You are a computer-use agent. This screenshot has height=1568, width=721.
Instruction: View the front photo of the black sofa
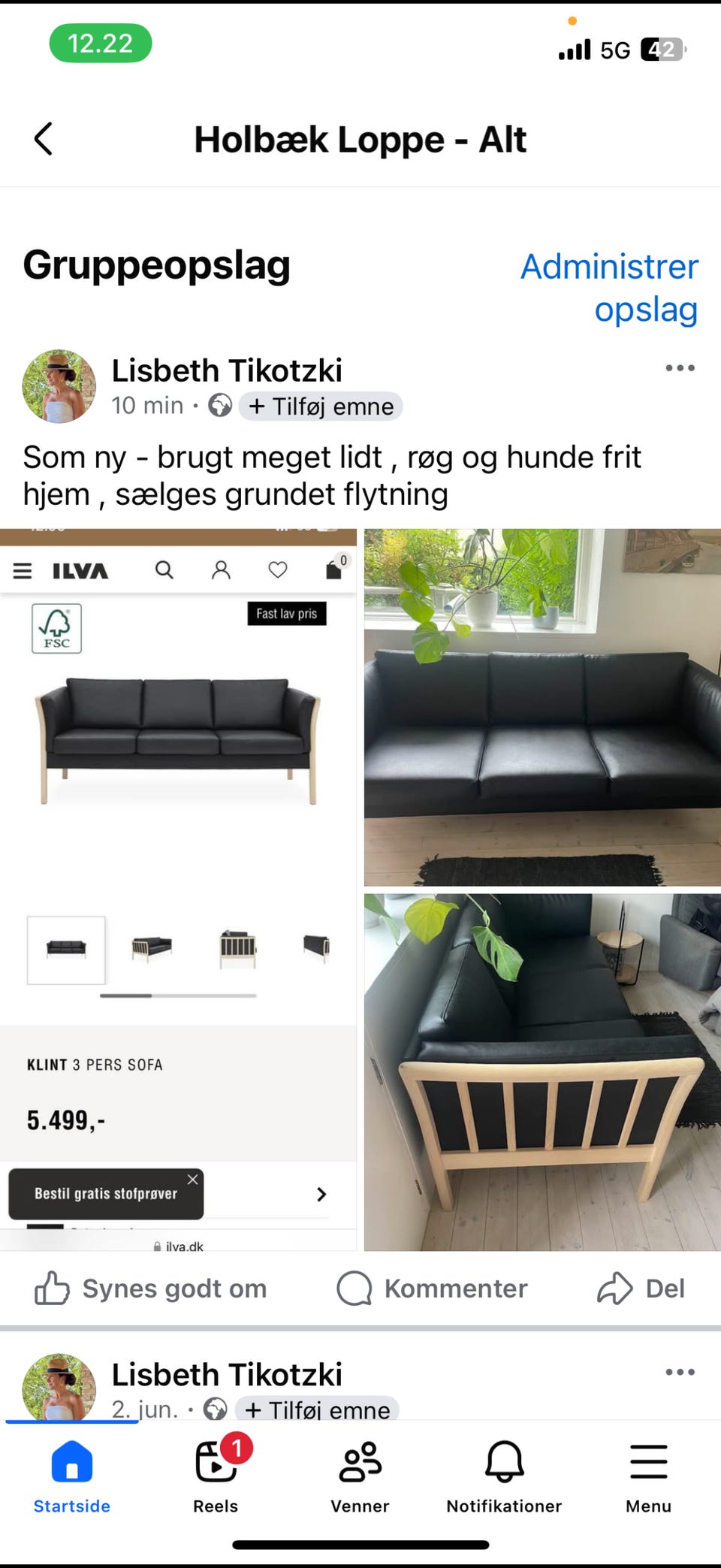[542, 707]
